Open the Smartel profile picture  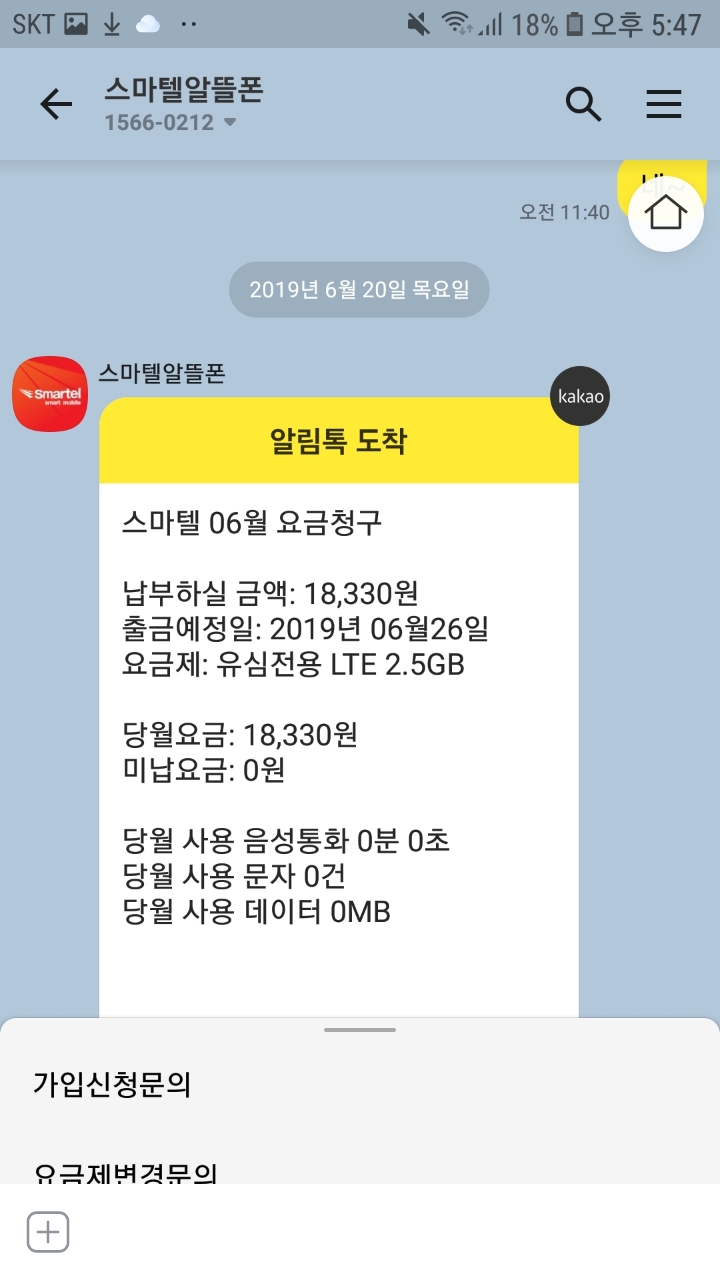[x=49, y=394]
